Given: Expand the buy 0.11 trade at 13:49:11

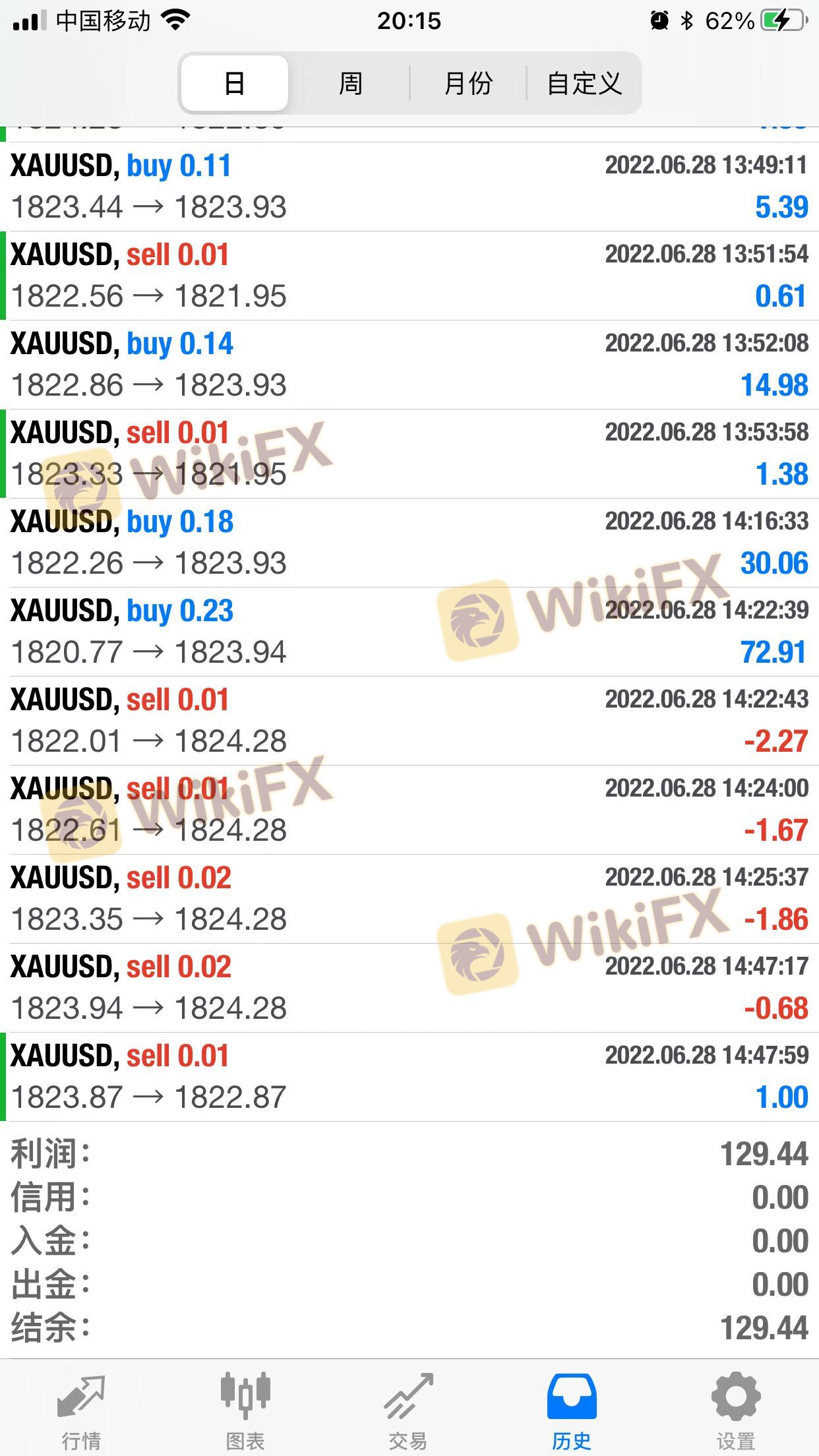Looking at the screenshot, I should click(x=409, y=187).
